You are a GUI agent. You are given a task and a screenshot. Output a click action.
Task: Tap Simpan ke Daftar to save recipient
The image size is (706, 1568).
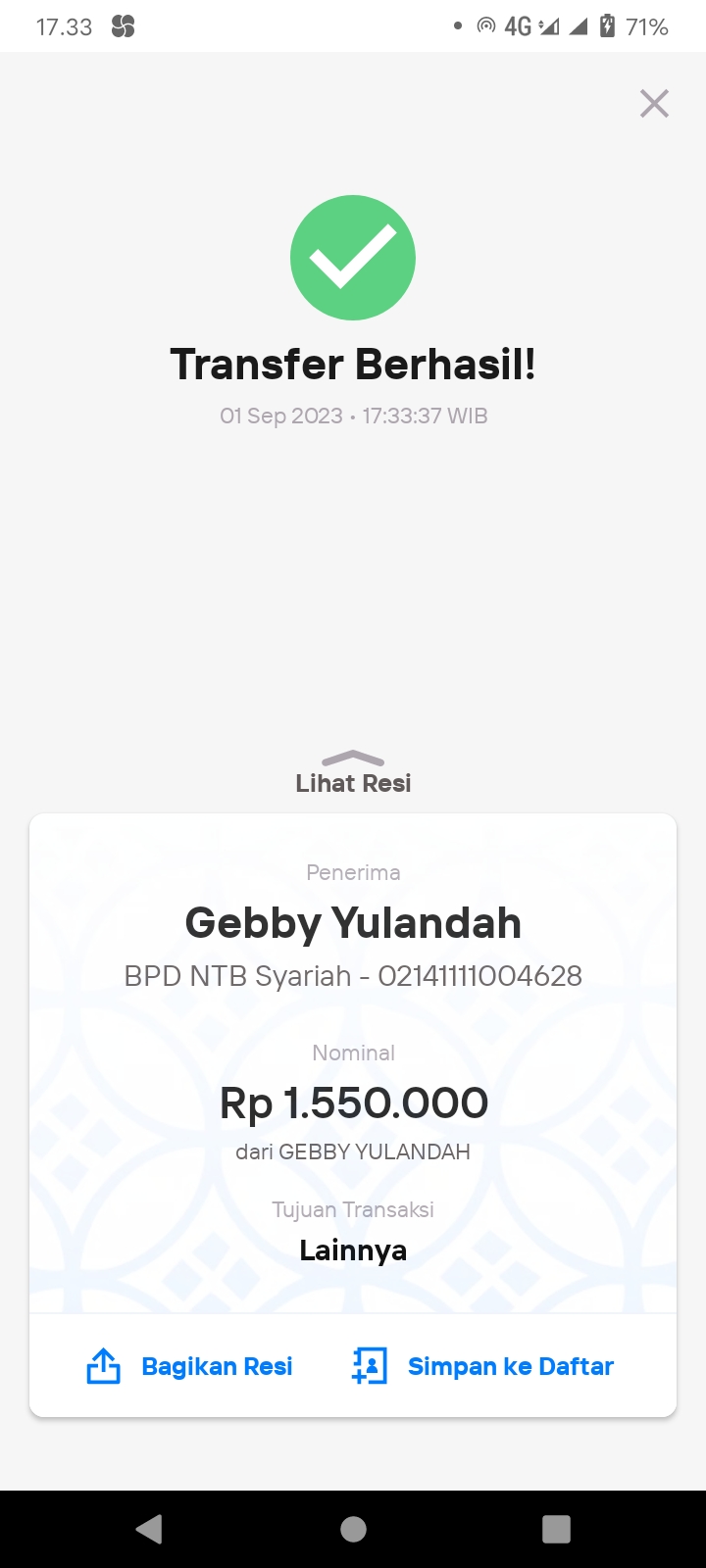coord(482,1366)
